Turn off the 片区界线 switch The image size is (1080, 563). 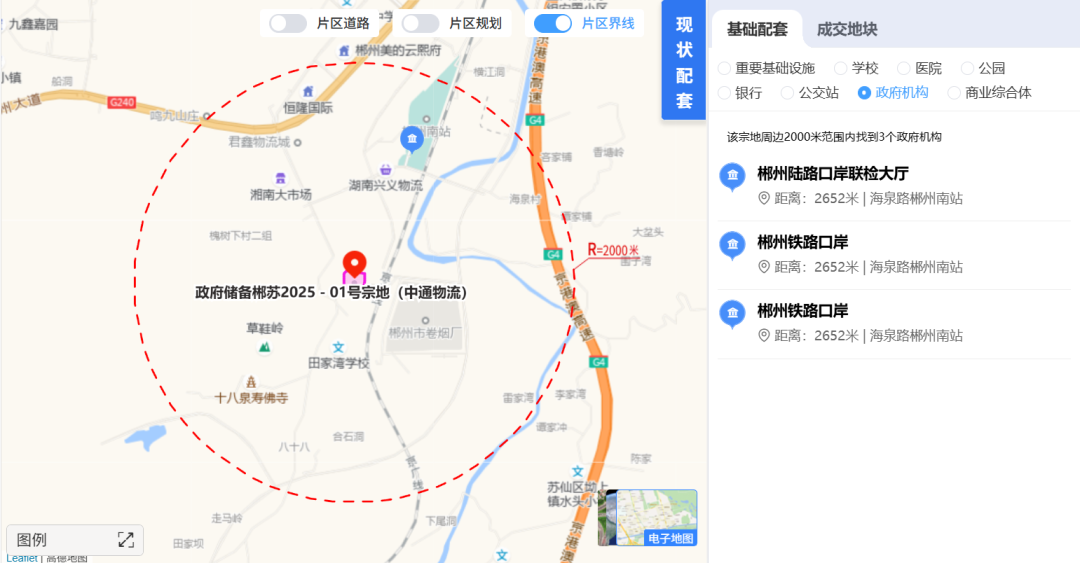click(x=553, y=23)
